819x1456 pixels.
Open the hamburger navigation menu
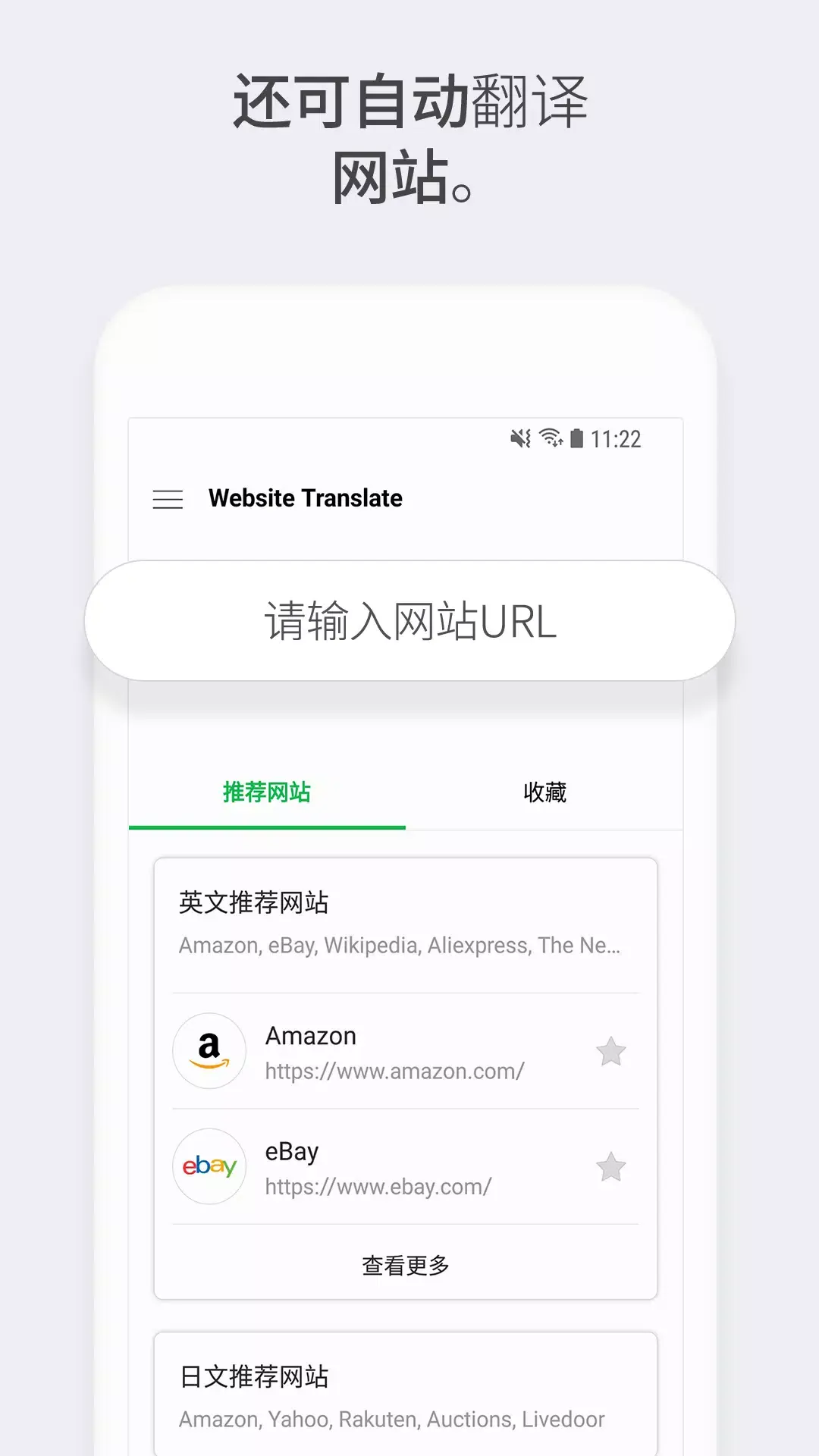click(168, 500)
